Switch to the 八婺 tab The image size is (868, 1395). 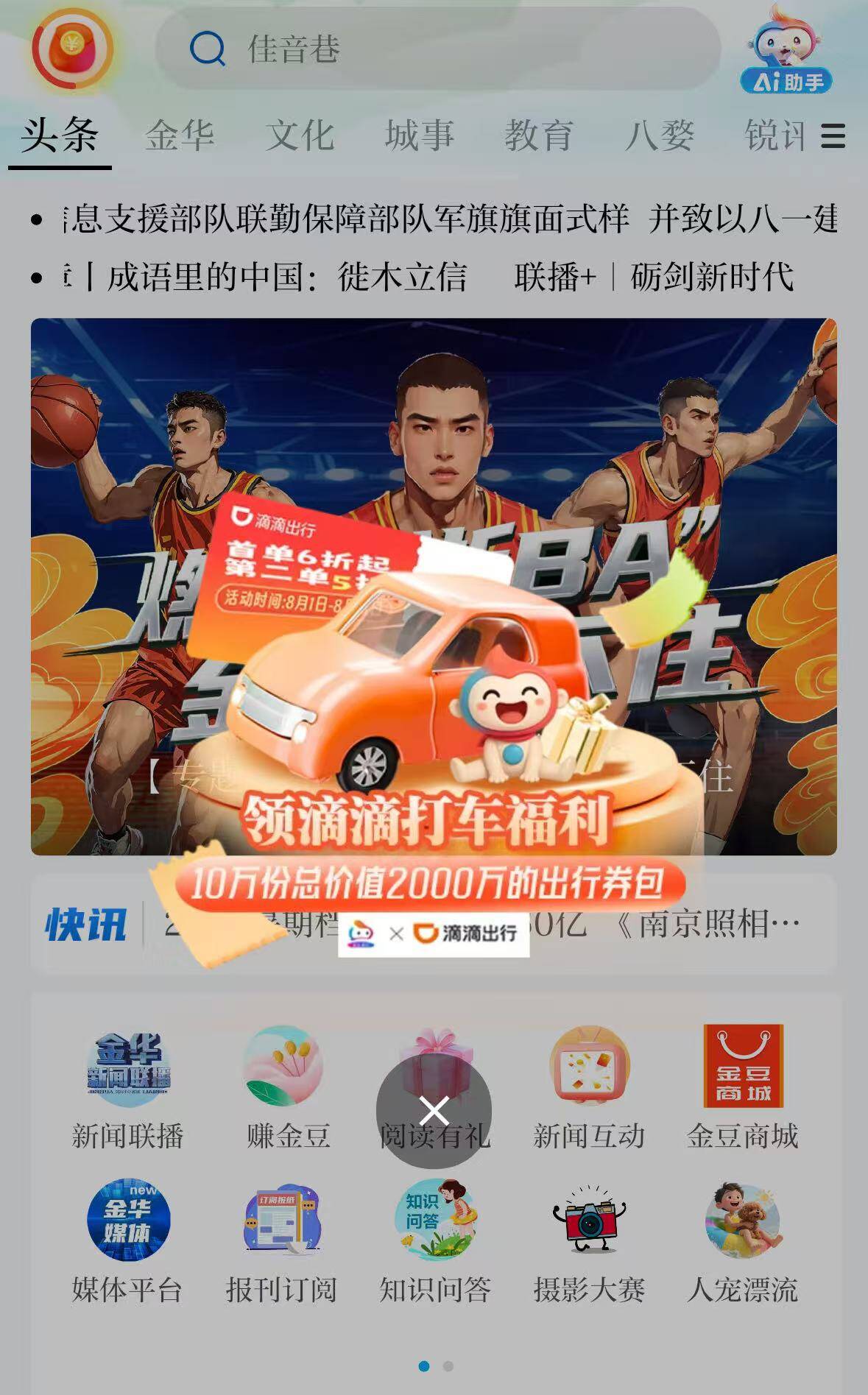pyautogui.click(x=659, y=136)
